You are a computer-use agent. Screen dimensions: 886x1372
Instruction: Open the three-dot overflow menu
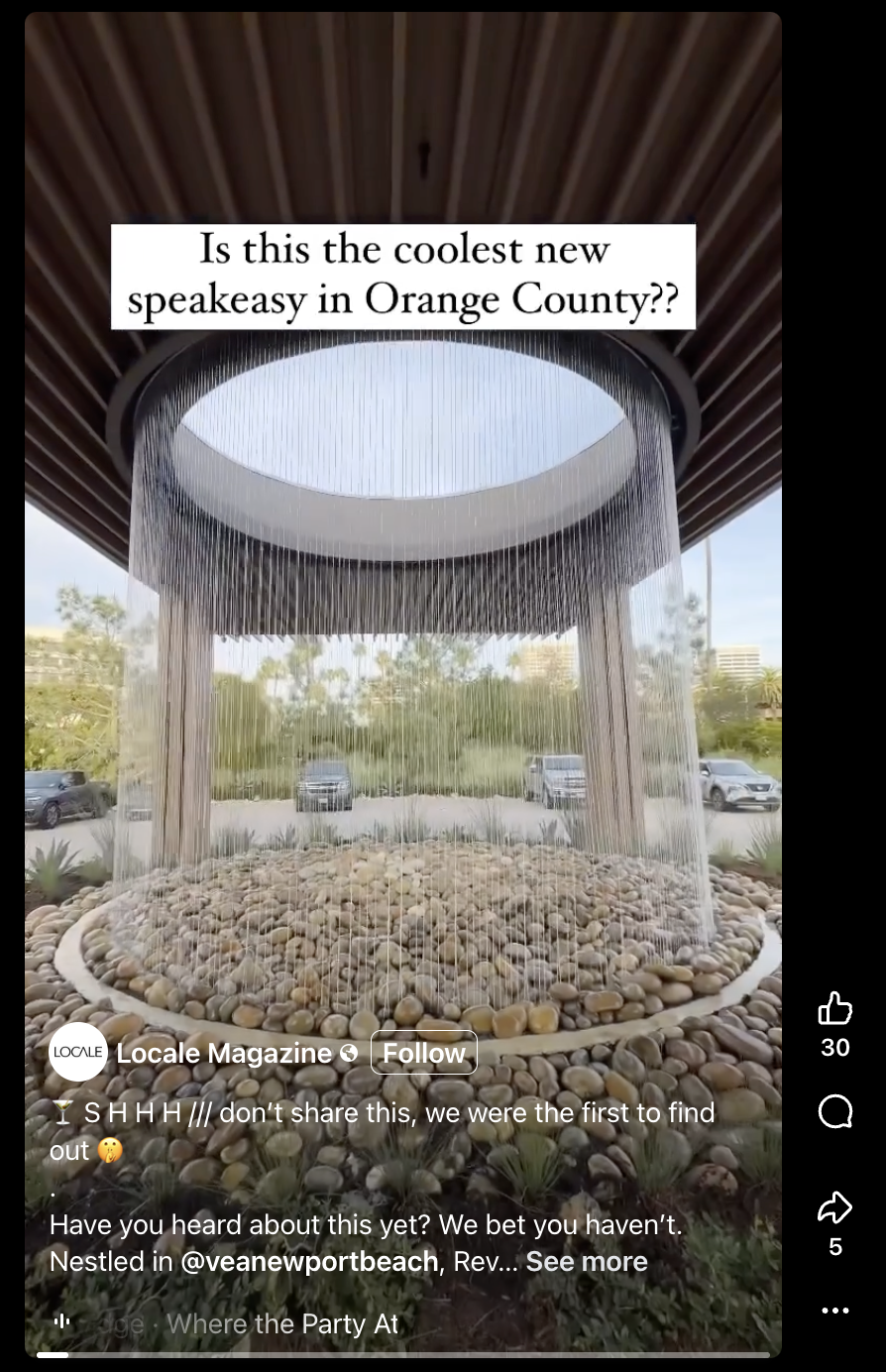point(835,1311)
